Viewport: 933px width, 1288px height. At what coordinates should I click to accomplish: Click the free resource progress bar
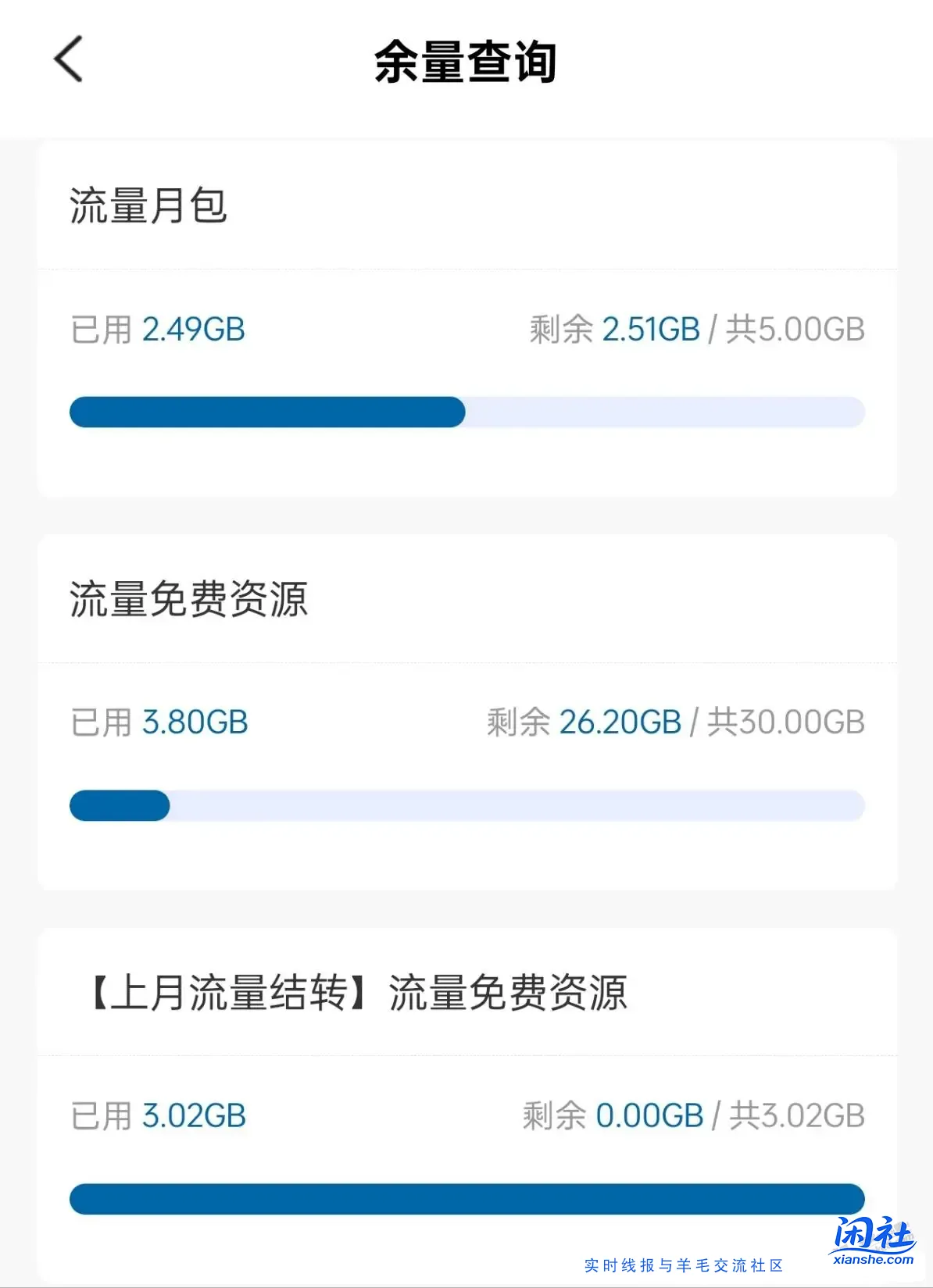point(466,805)
